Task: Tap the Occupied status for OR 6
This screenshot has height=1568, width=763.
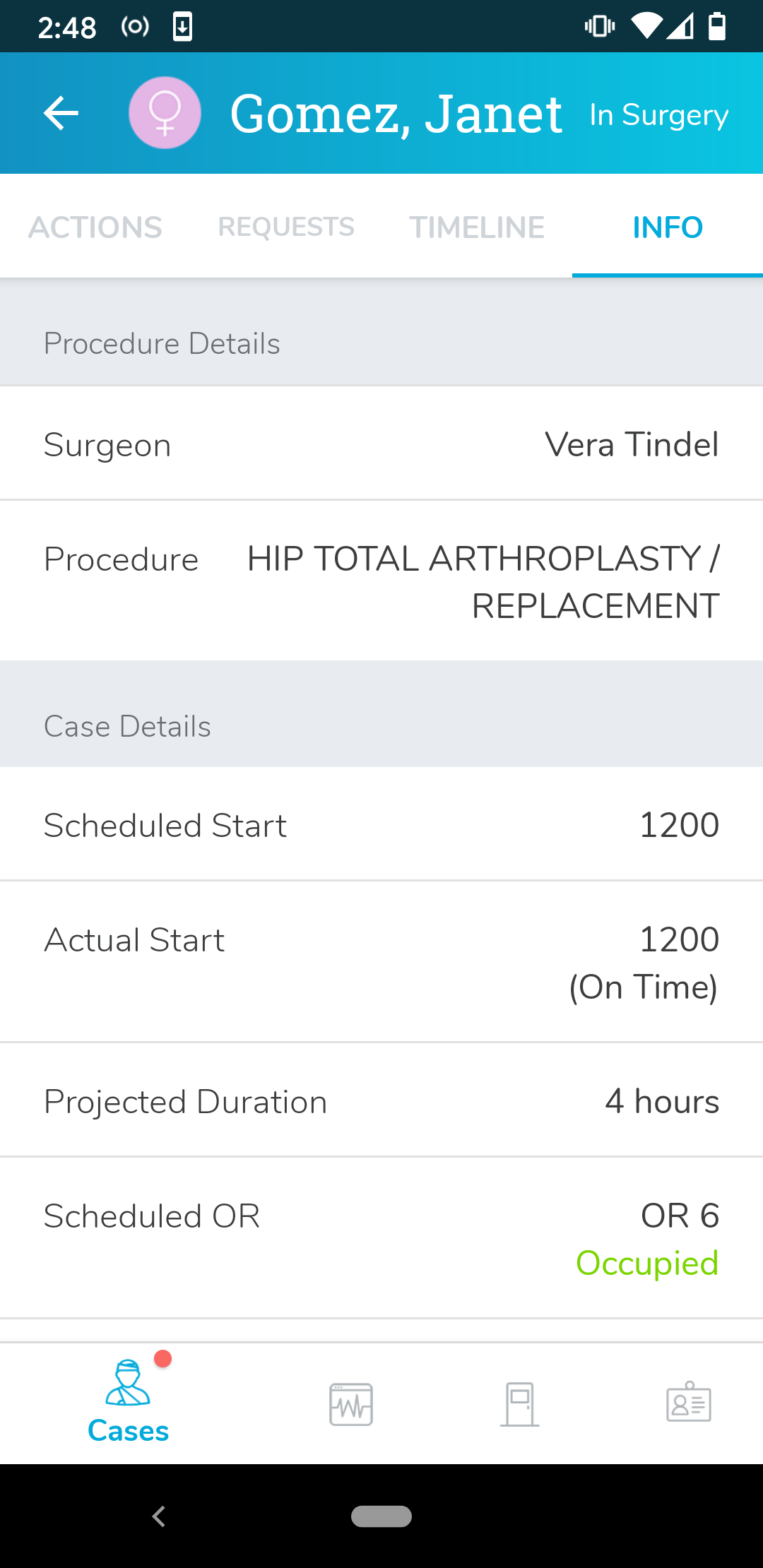Action: (x=647, y=1264)
